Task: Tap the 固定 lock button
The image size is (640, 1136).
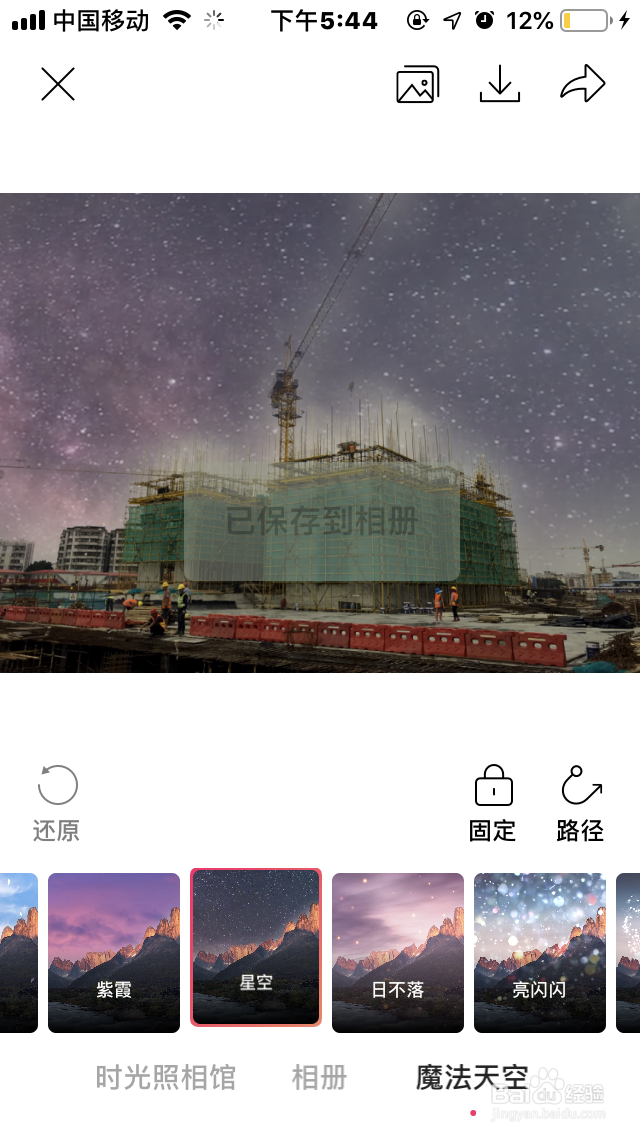Action: click(x=493, y=803)
